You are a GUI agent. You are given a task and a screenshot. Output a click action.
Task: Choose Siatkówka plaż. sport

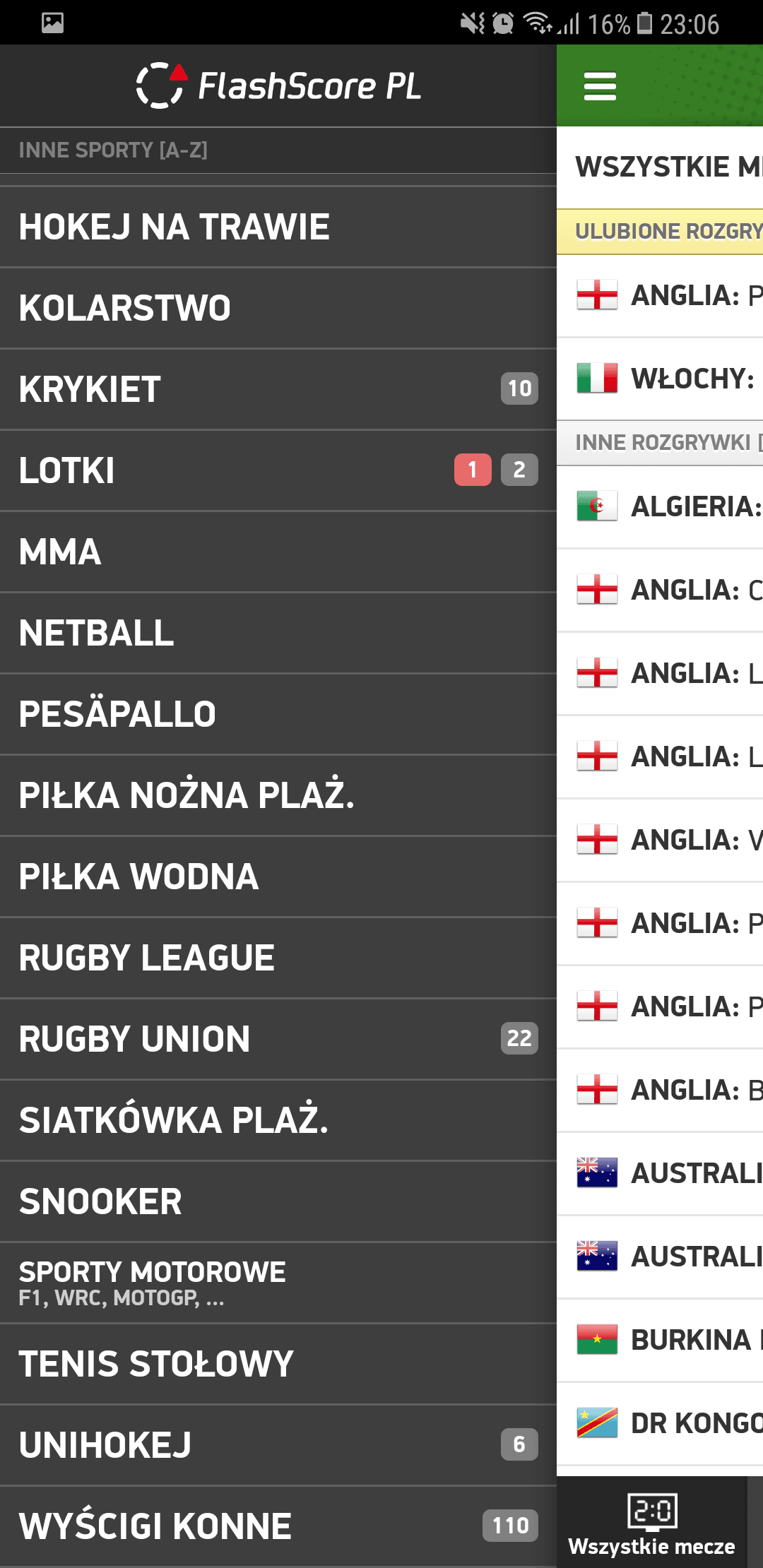click(x=278, y=1120)
